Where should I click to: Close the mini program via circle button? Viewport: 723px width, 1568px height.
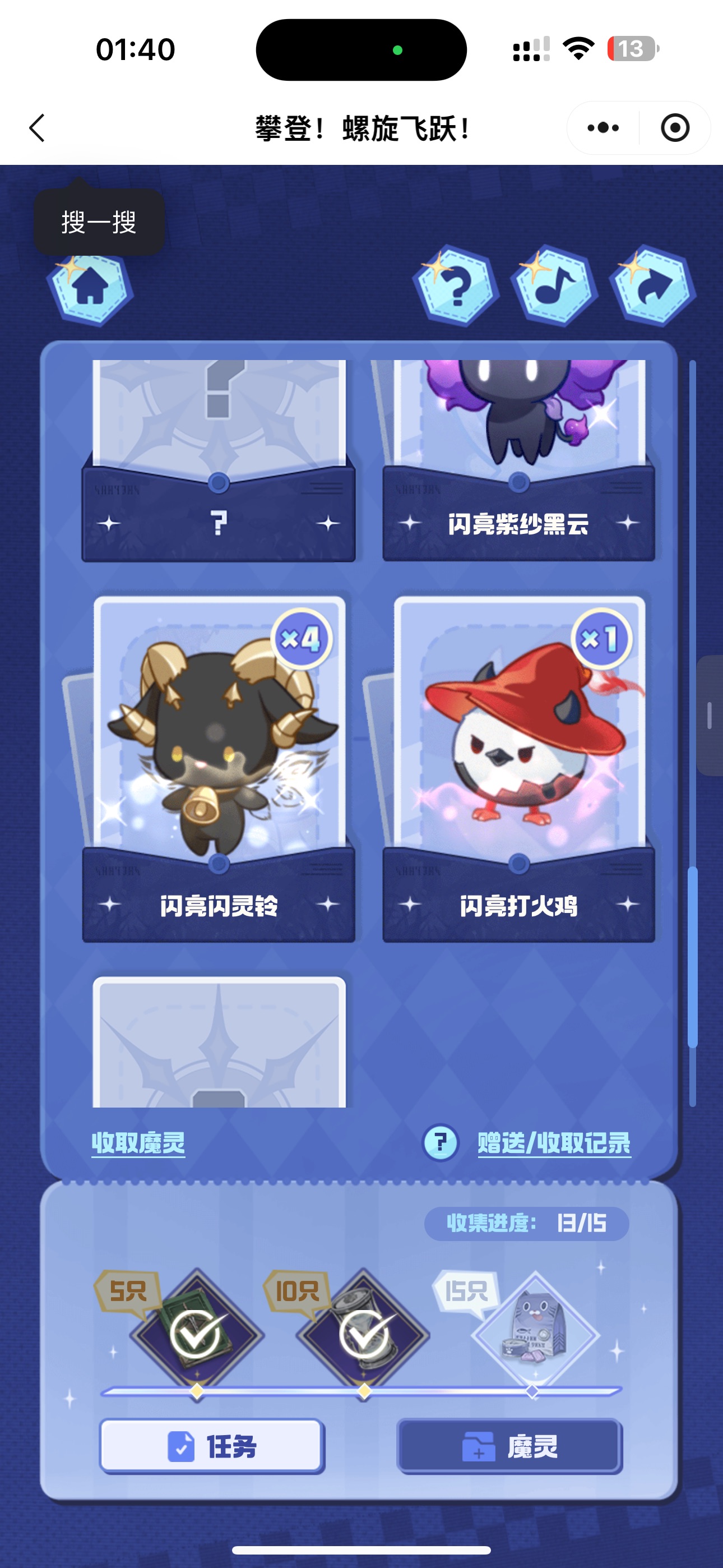coord(674,128)
